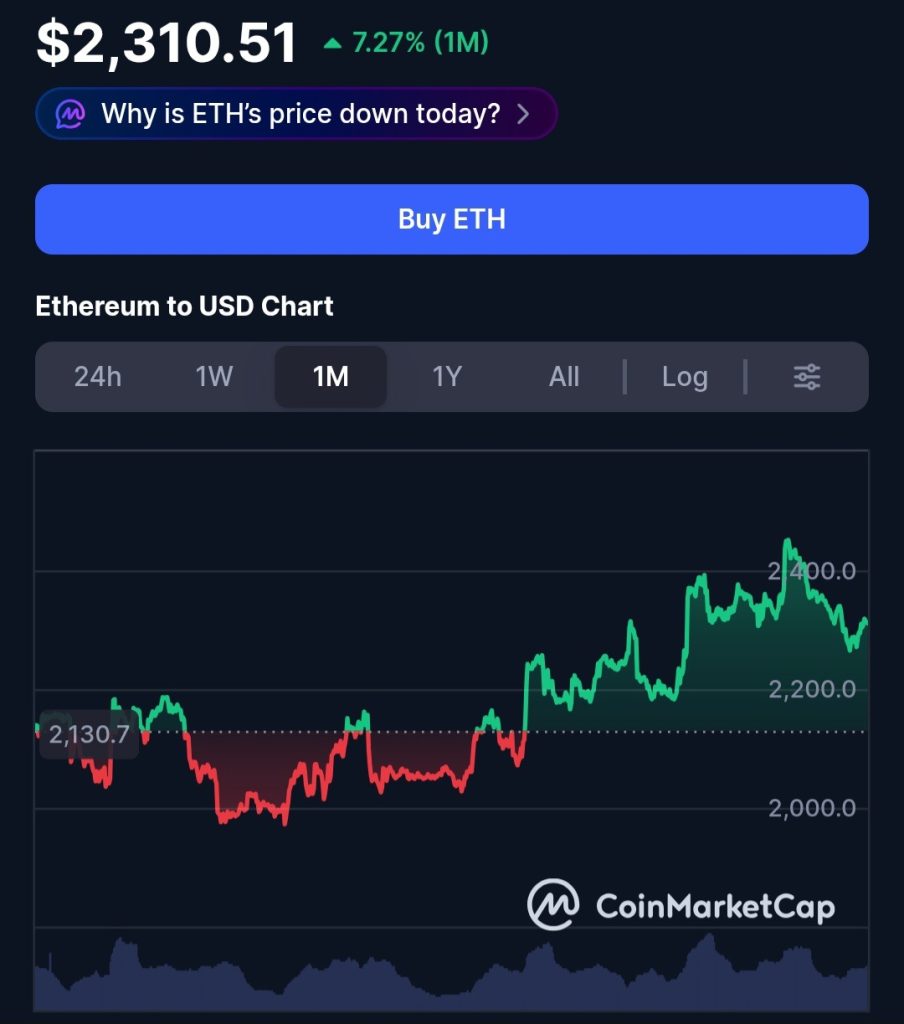Toggle Log scale on the chart
This screenshot has width=904, height=1024.
(684, 377)
